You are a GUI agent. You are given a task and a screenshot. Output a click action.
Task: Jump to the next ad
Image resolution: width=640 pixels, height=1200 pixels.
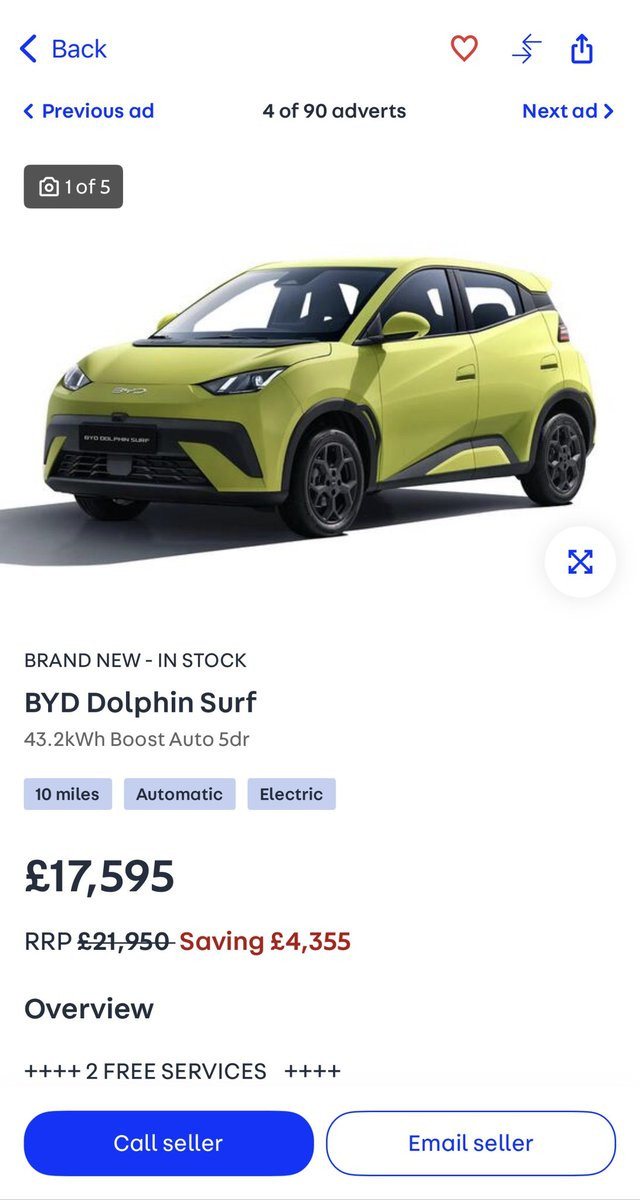coord(568,111)
